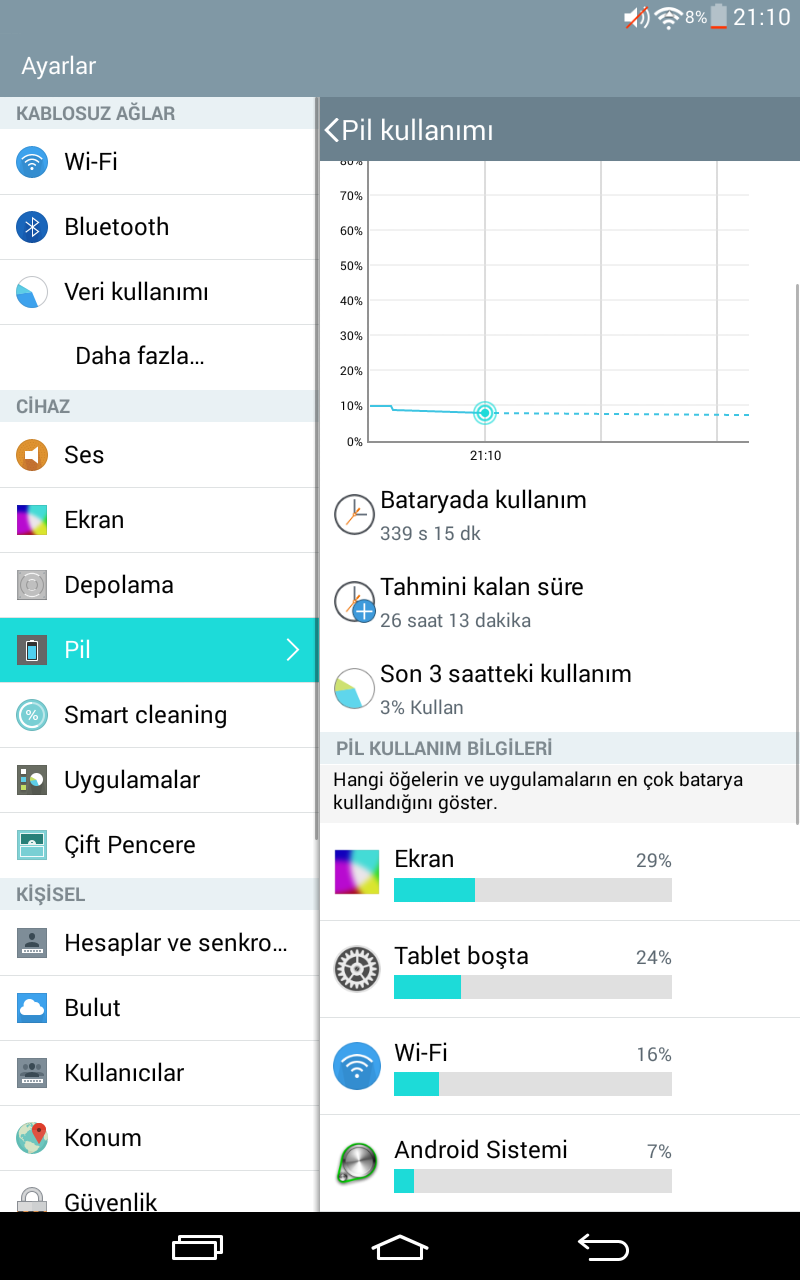
Task: Open Kullanıcılar settings
Action: [158, 1073]
